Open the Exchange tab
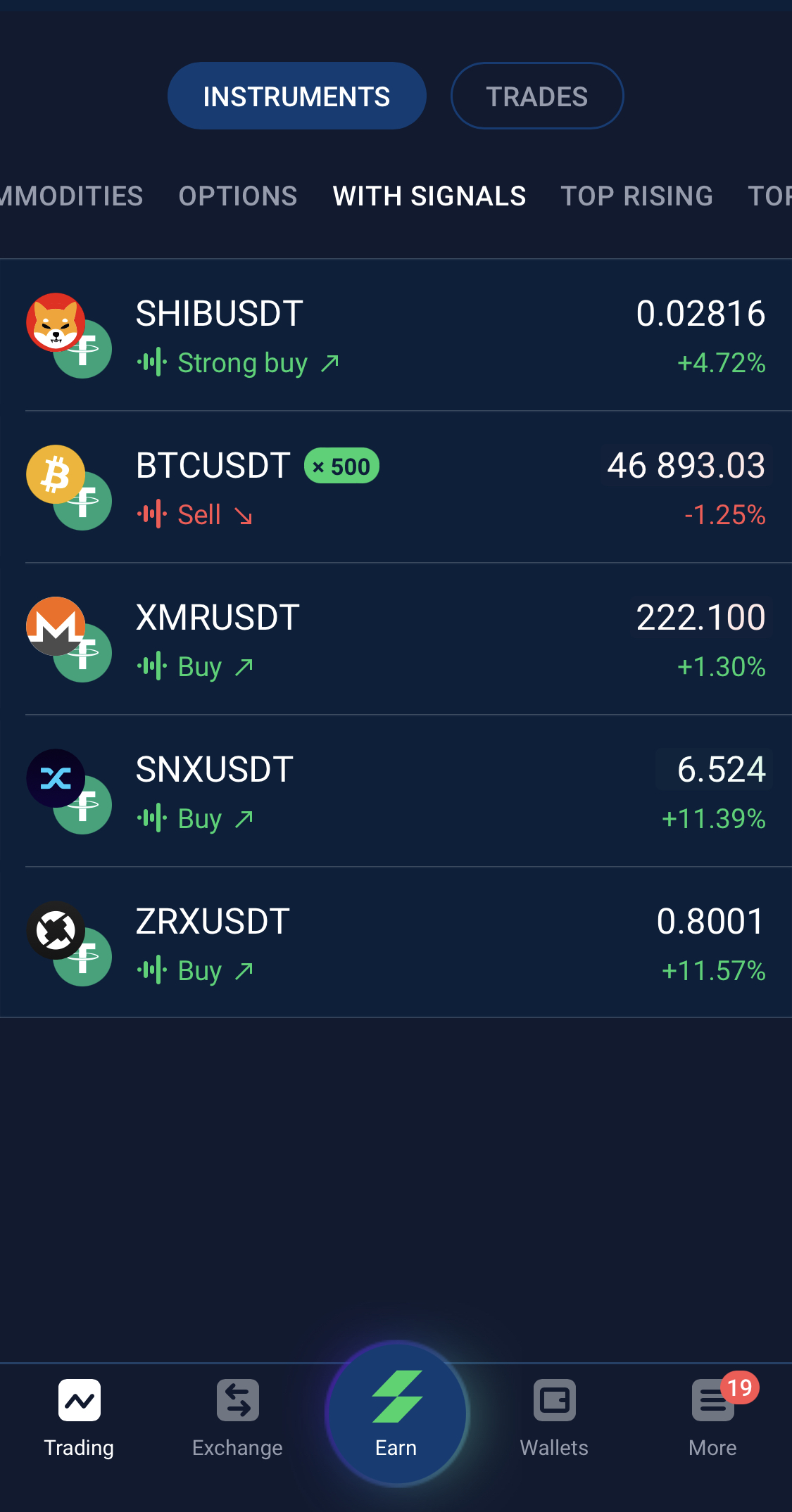792x1512 pixels. tap(237, 1418)
